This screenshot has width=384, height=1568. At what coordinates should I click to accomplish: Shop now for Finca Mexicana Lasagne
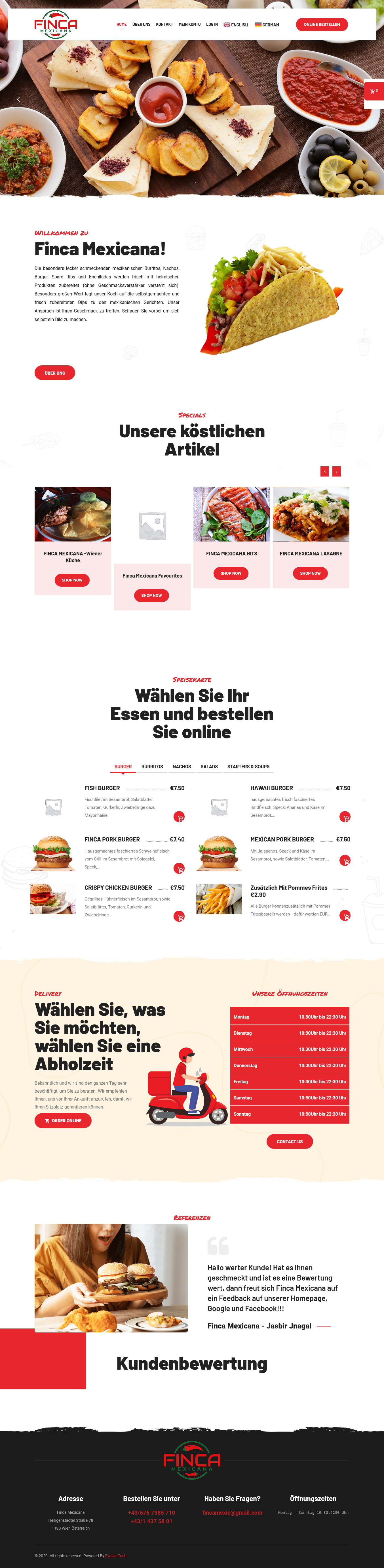310,573
